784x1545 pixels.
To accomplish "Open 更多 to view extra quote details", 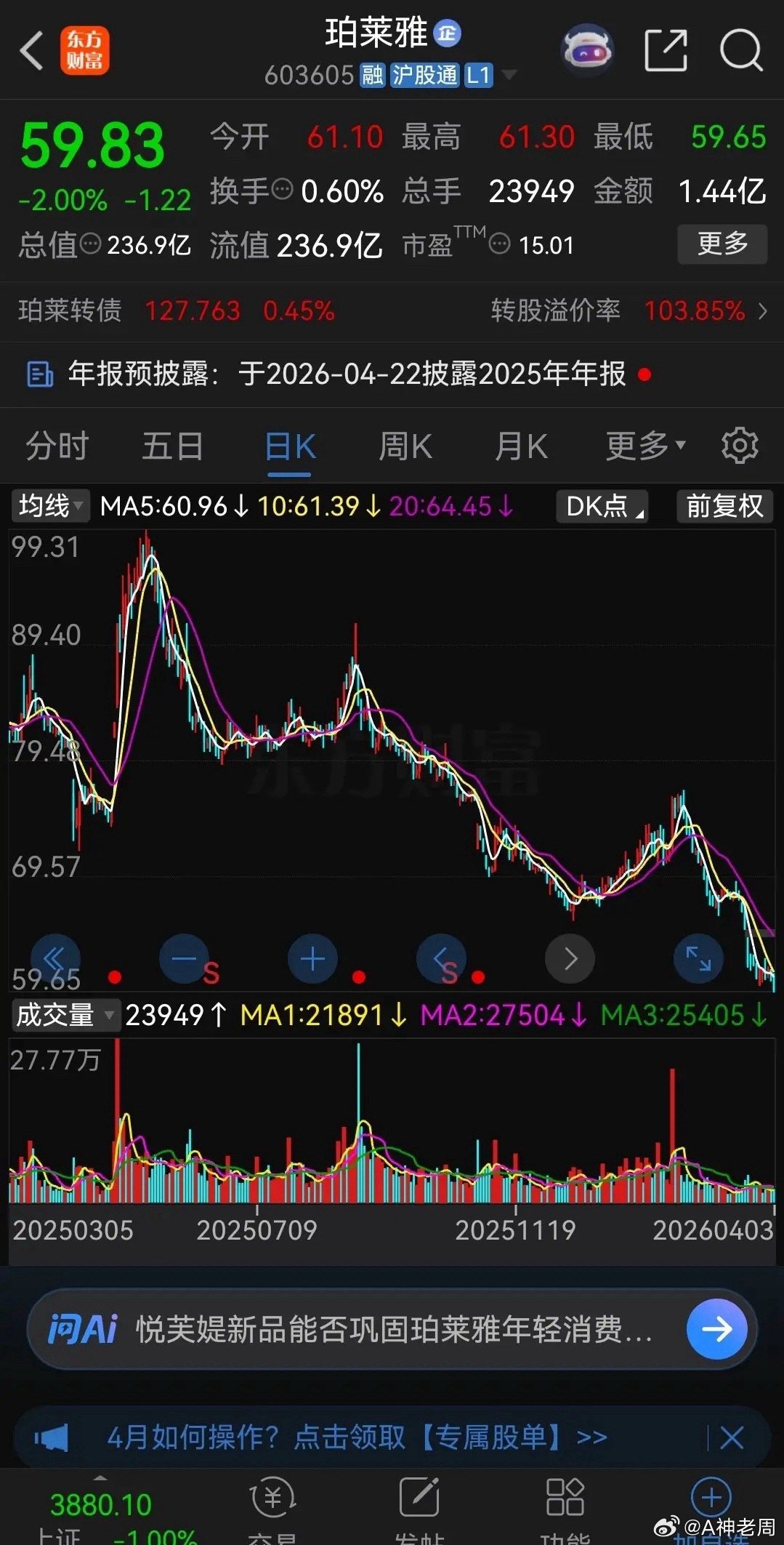I will coord(722,245).
